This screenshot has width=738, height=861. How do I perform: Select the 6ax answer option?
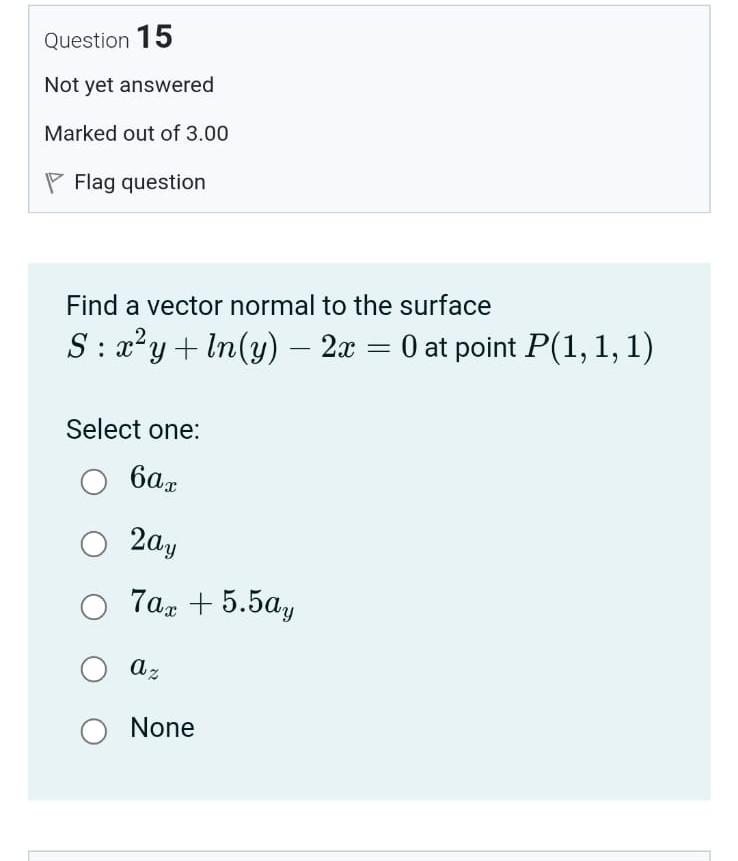[94, 483]
